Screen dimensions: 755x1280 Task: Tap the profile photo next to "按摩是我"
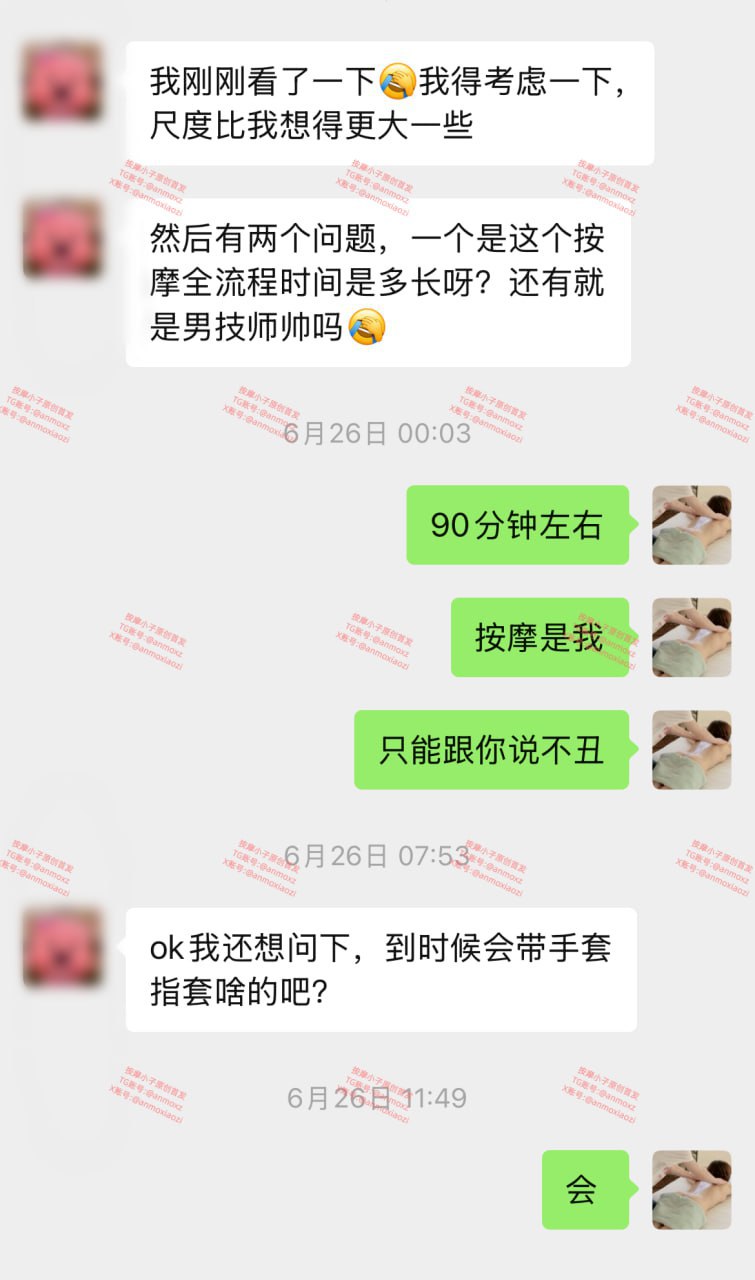click(691, 637)
